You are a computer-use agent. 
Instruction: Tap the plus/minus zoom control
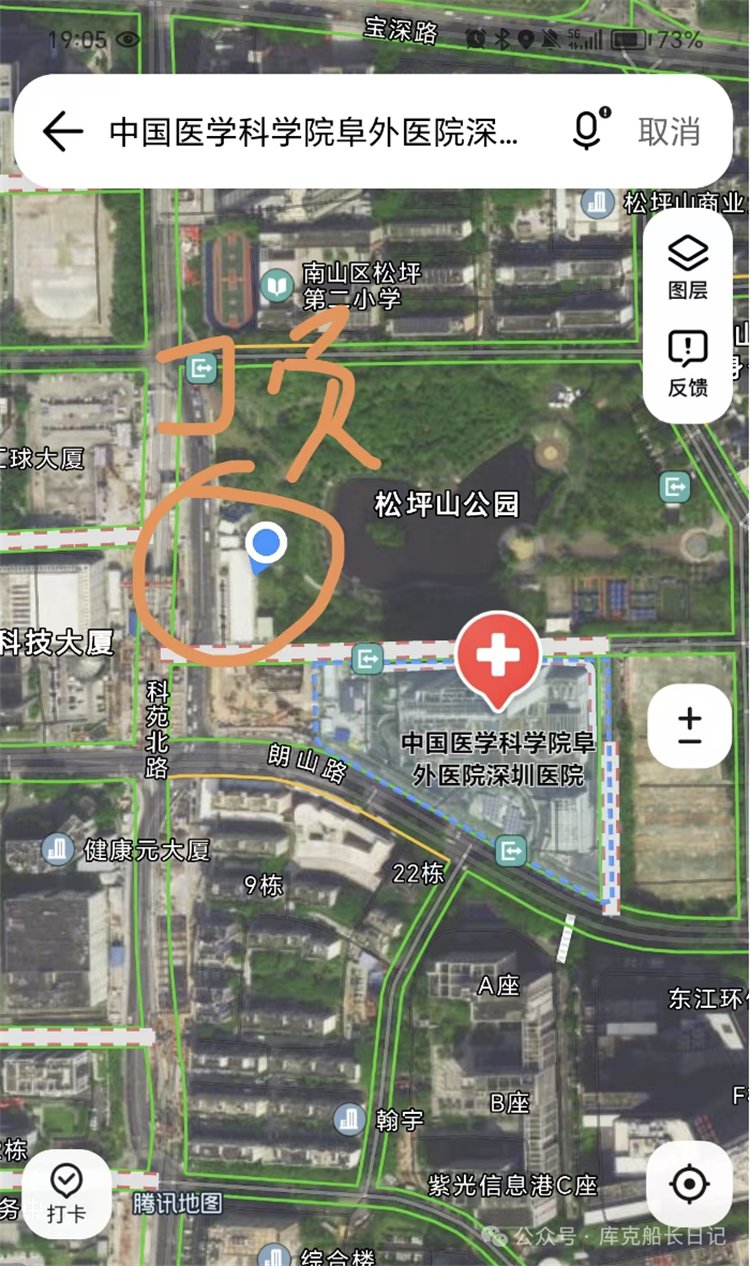coord(690,727)
